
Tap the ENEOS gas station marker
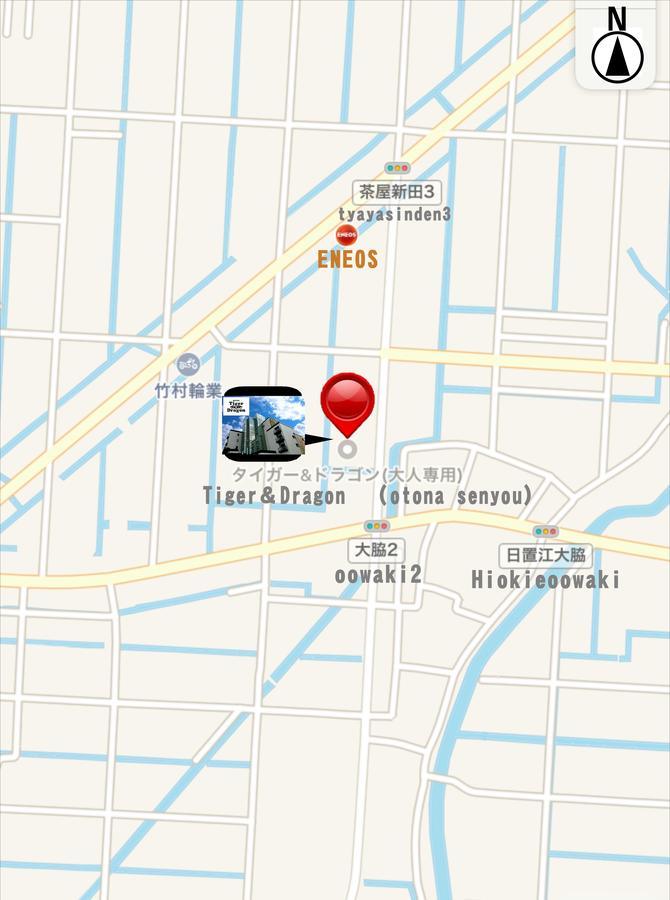(x=346, y=236)
